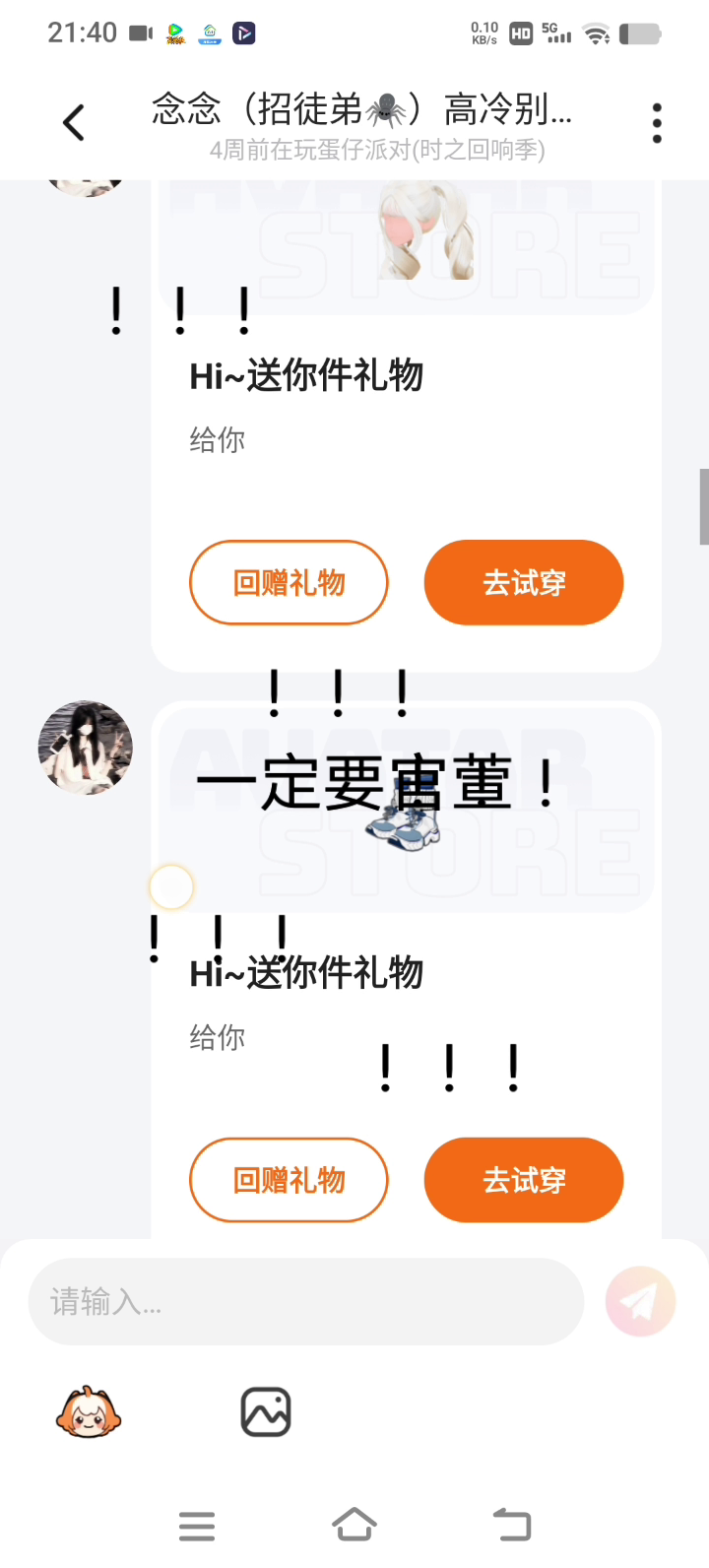Tap 回赠礼物 on the sneaker gift card
The image size is (709, 1568).
[289, 1179]
